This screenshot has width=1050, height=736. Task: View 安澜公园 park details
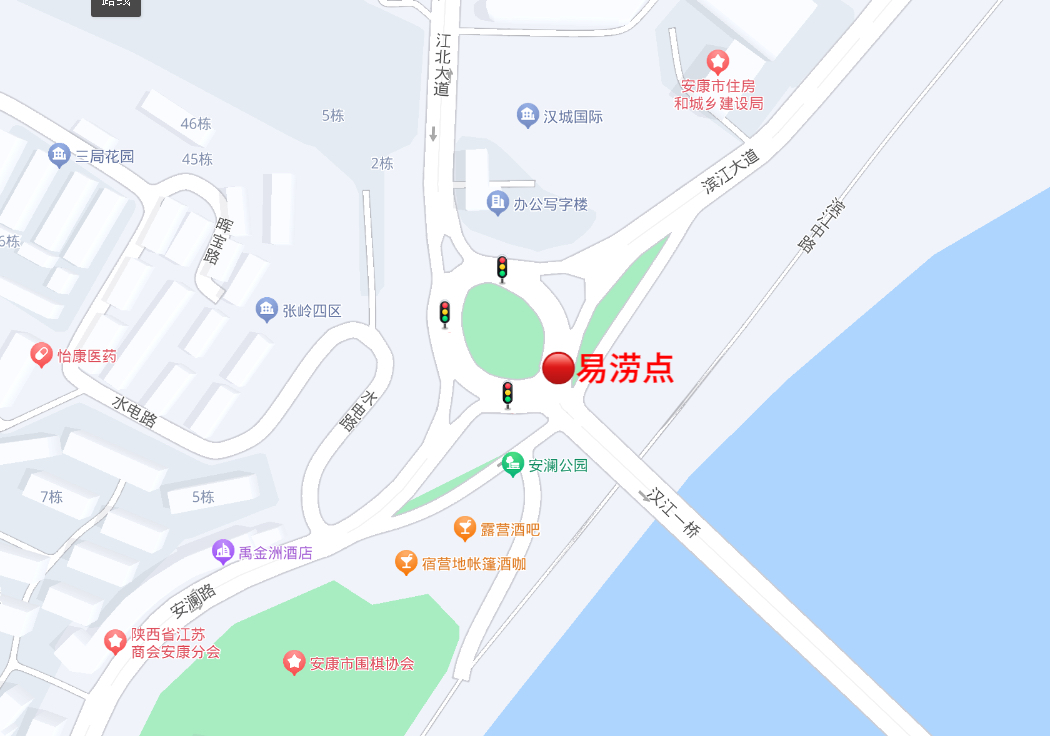tap(513, 463)
